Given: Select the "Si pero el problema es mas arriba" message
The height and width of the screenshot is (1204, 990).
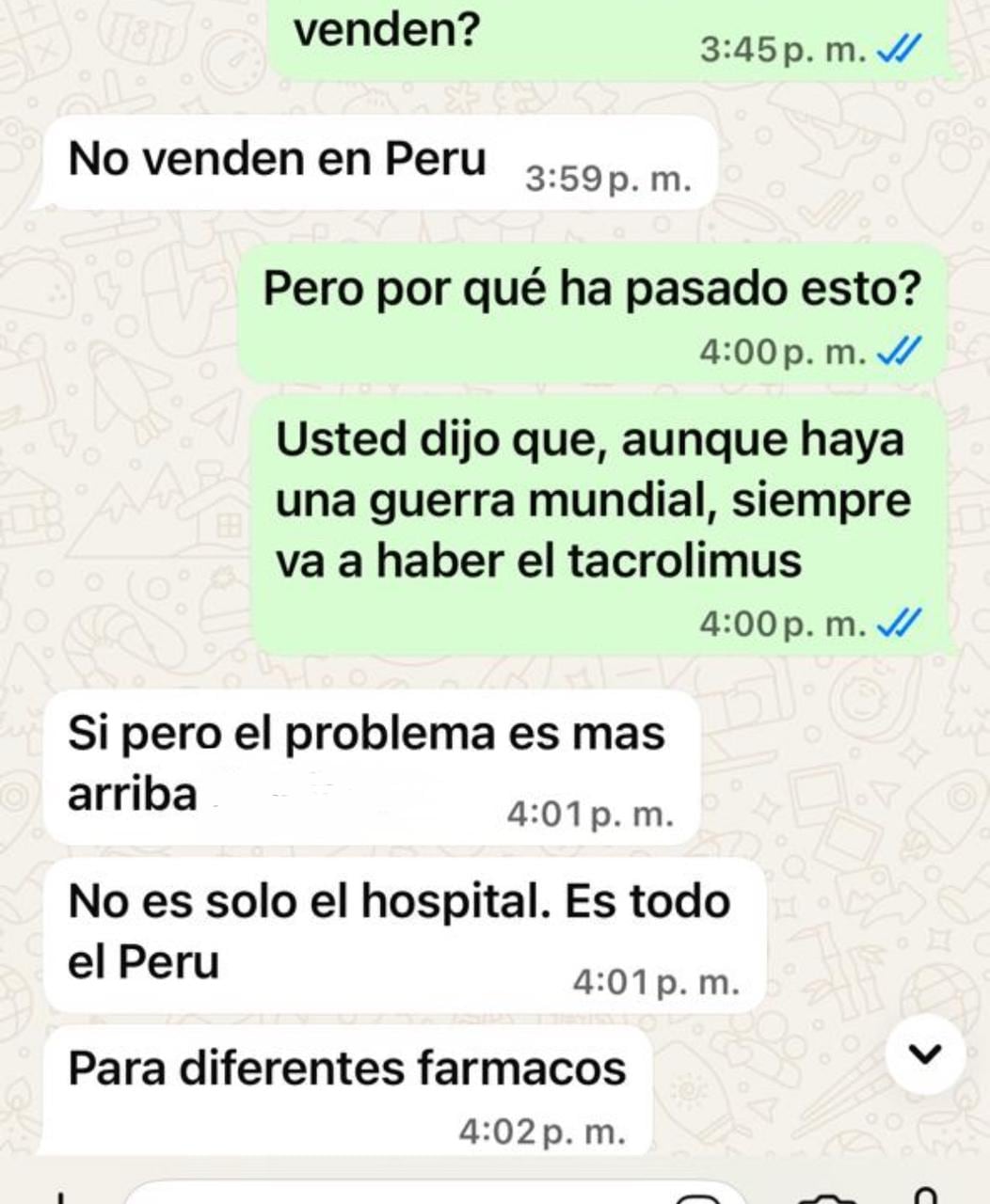Looking at the screenshot, I should click(367, 767).
